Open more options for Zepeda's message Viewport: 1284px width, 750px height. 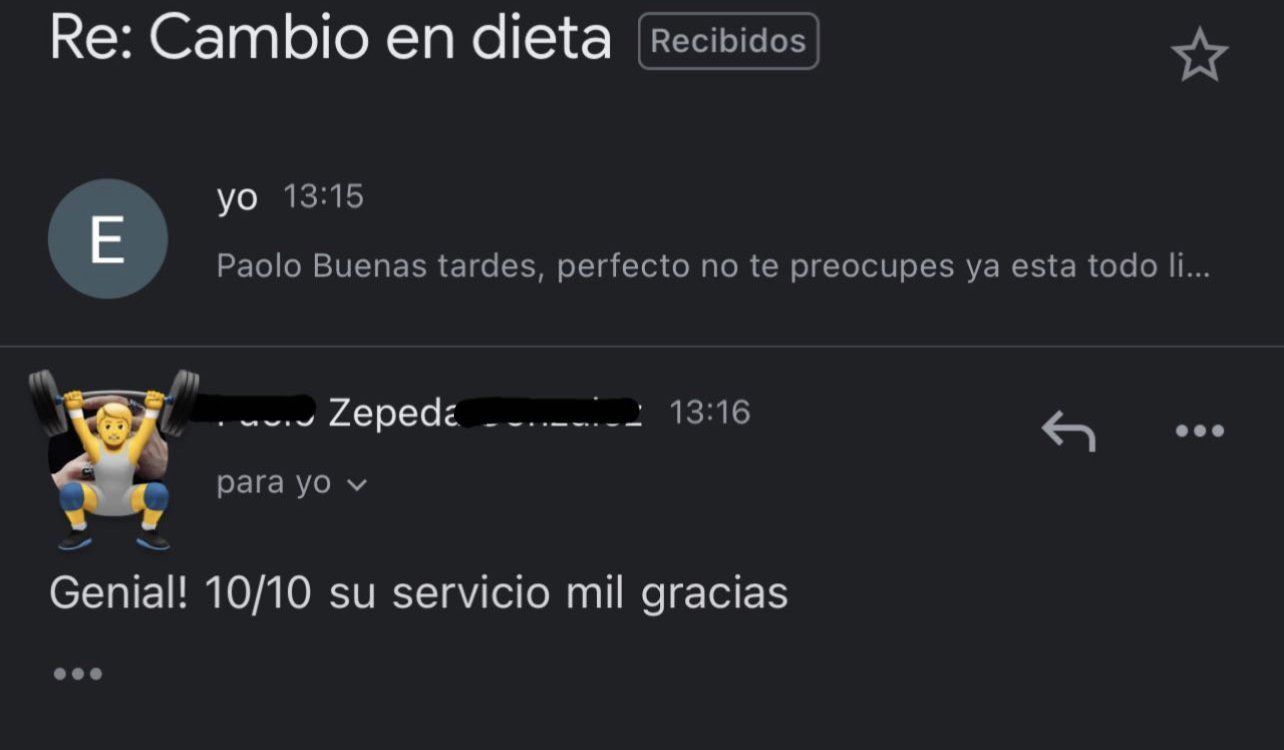point(1199,432)
